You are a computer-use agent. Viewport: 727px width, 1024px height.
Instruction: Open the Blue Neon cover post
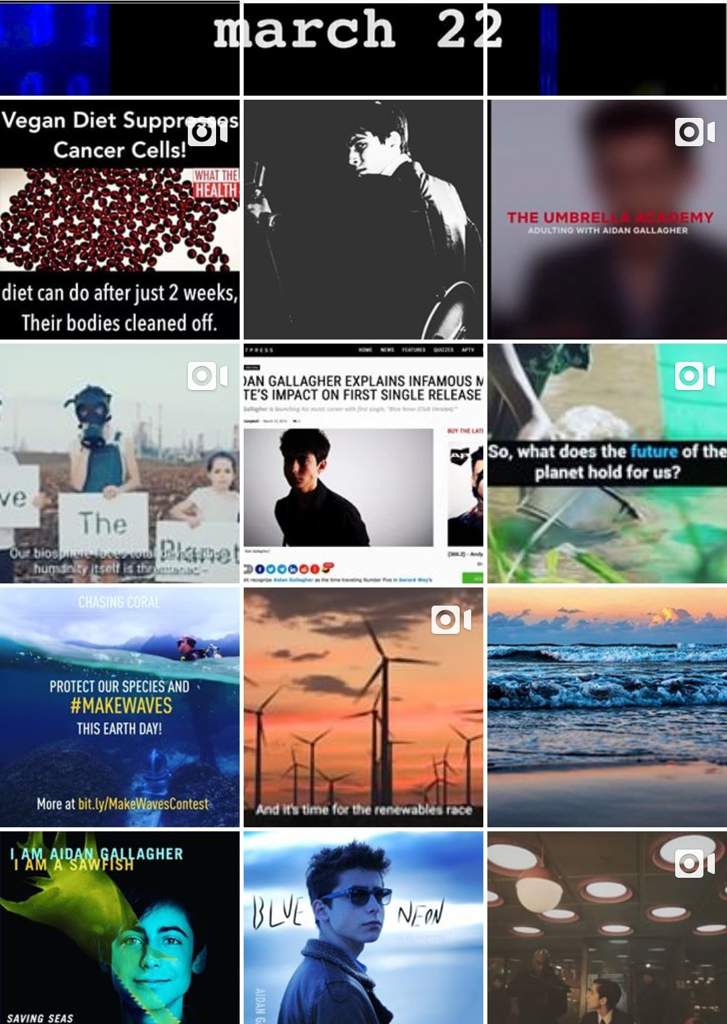point(363,927)
